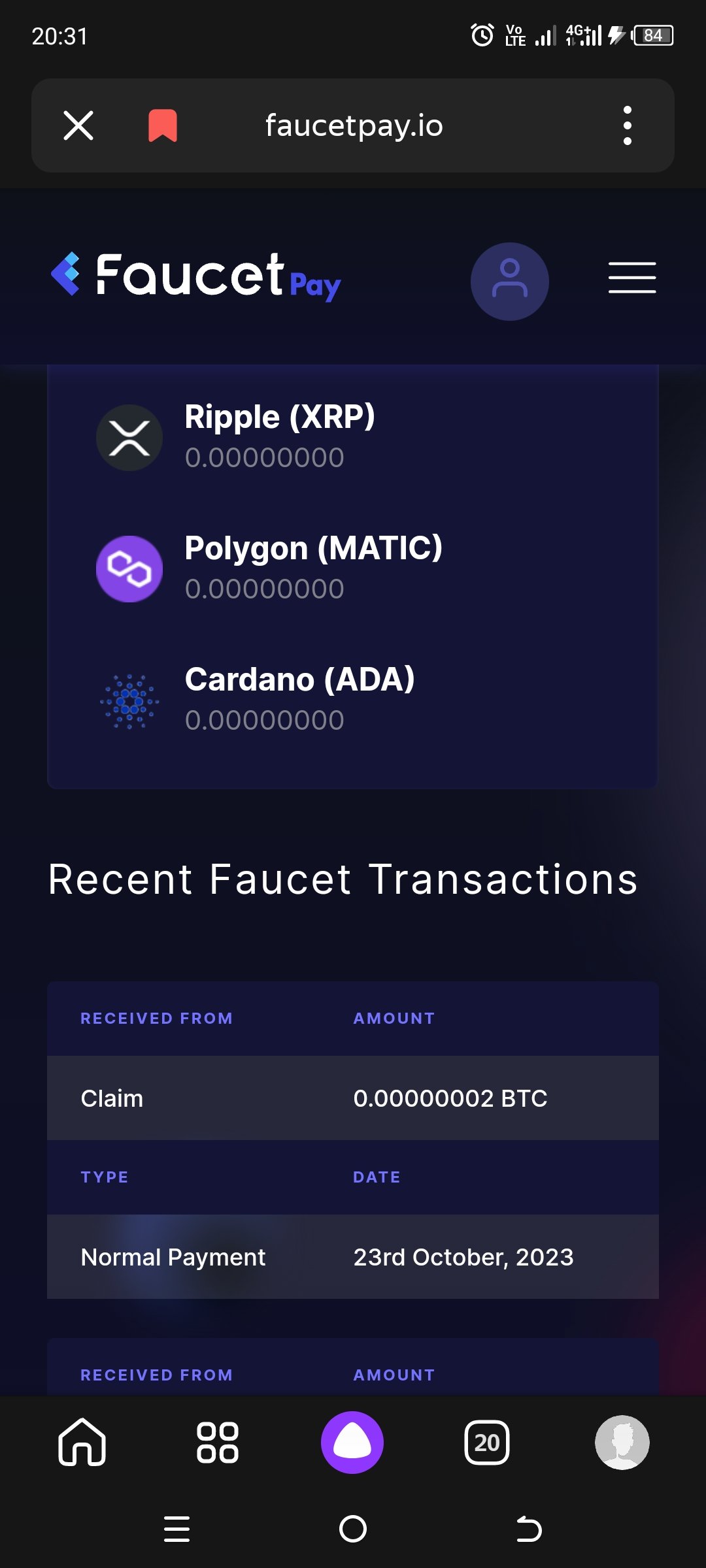Tap the red bookmark icon
Screen dimensions: 706x1568
coord(163,125)
